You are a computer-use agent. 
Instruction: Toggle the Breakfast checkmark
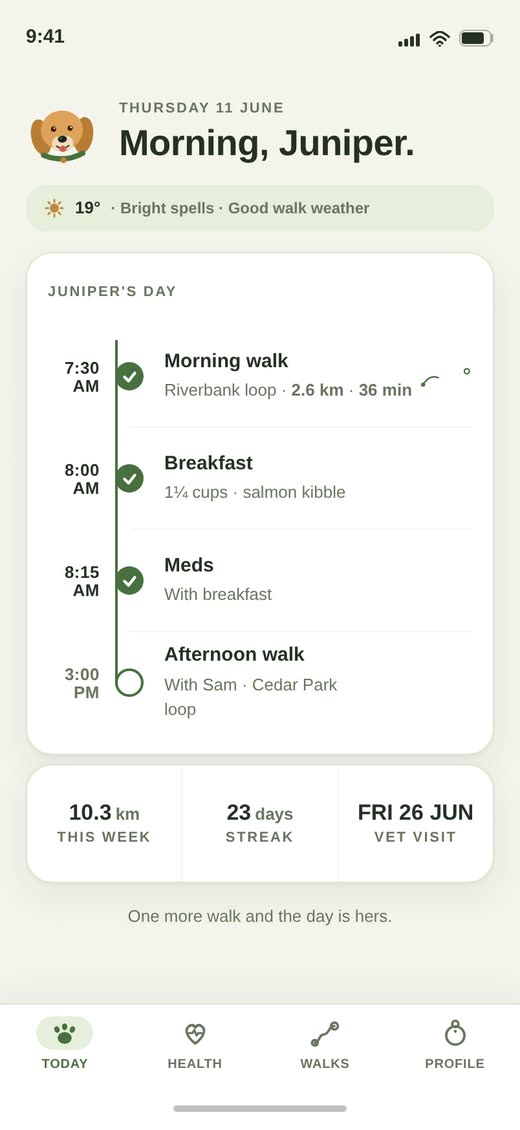tap(130, 479)
